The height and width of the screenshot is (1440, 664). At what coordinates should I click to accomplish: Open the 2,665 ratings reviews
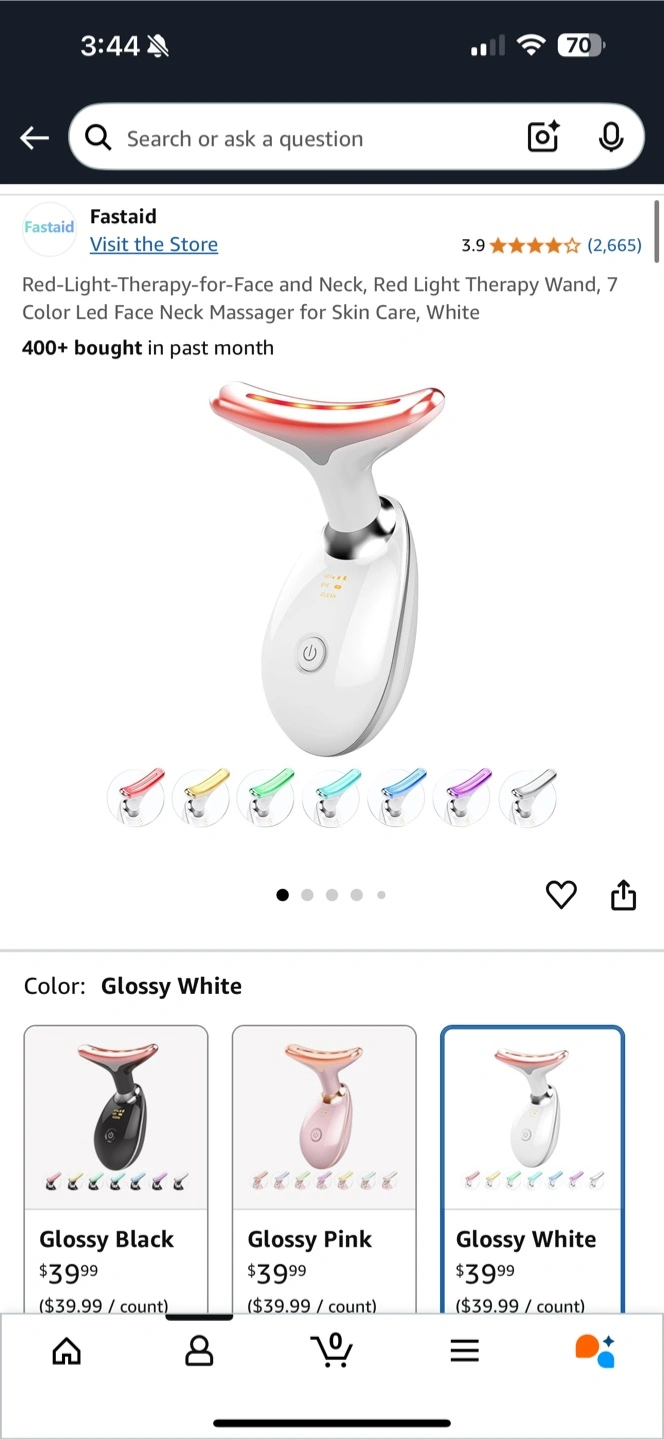pyautogui.click(x=614, y=245)
